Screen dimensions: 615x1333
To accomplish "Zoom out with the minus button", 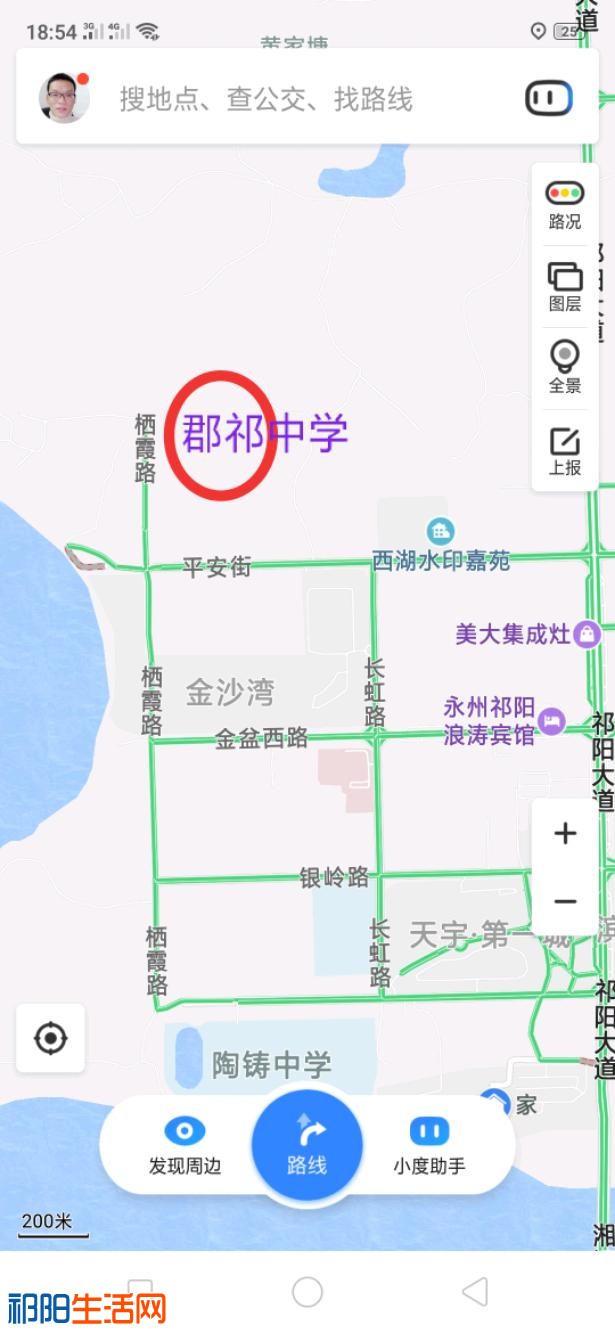I will pos(565,901).
